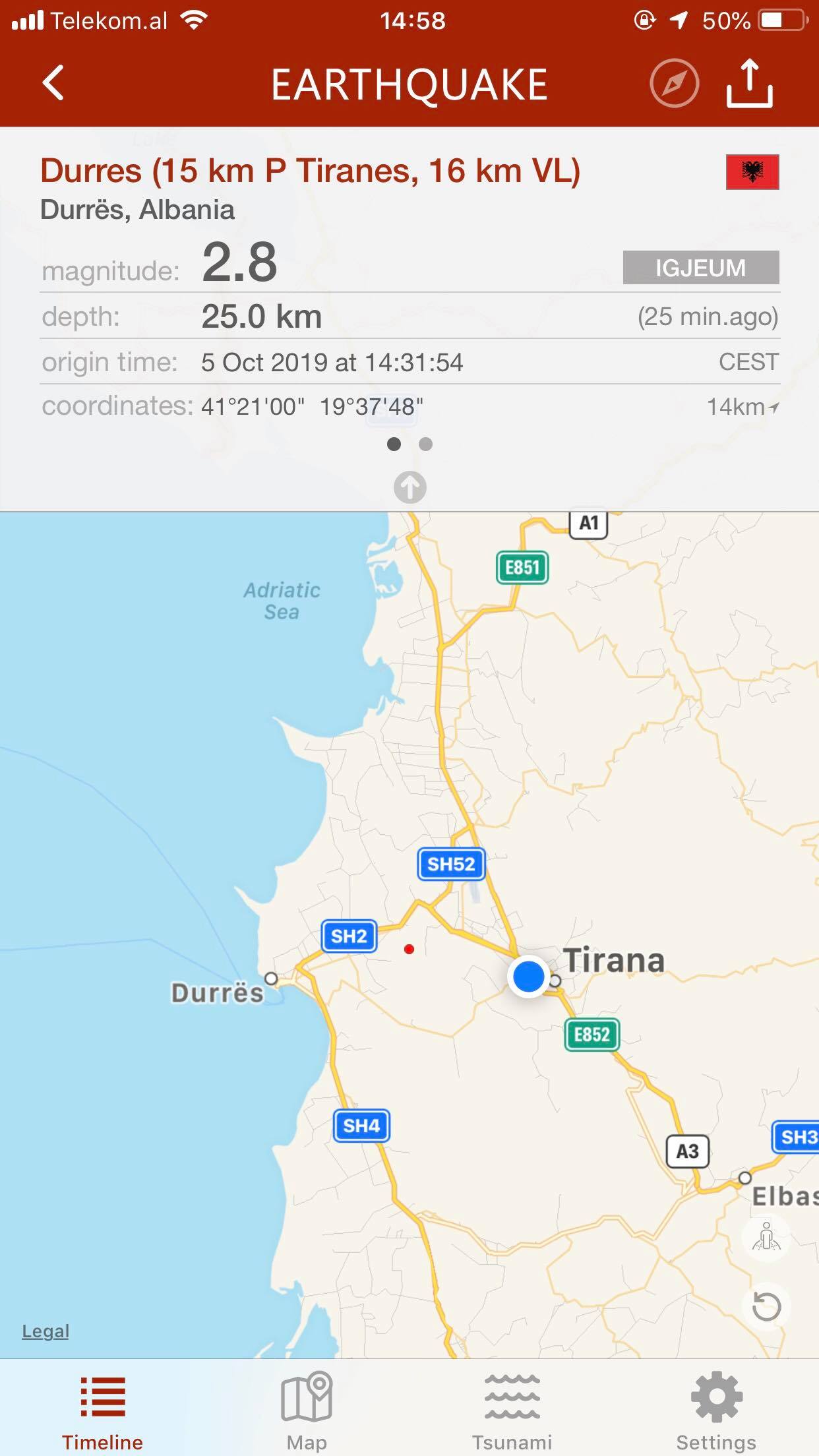819x1456 pixels.
Task: Open the compass icon in header
Action: pyautogui.click(x=674, y=84)
